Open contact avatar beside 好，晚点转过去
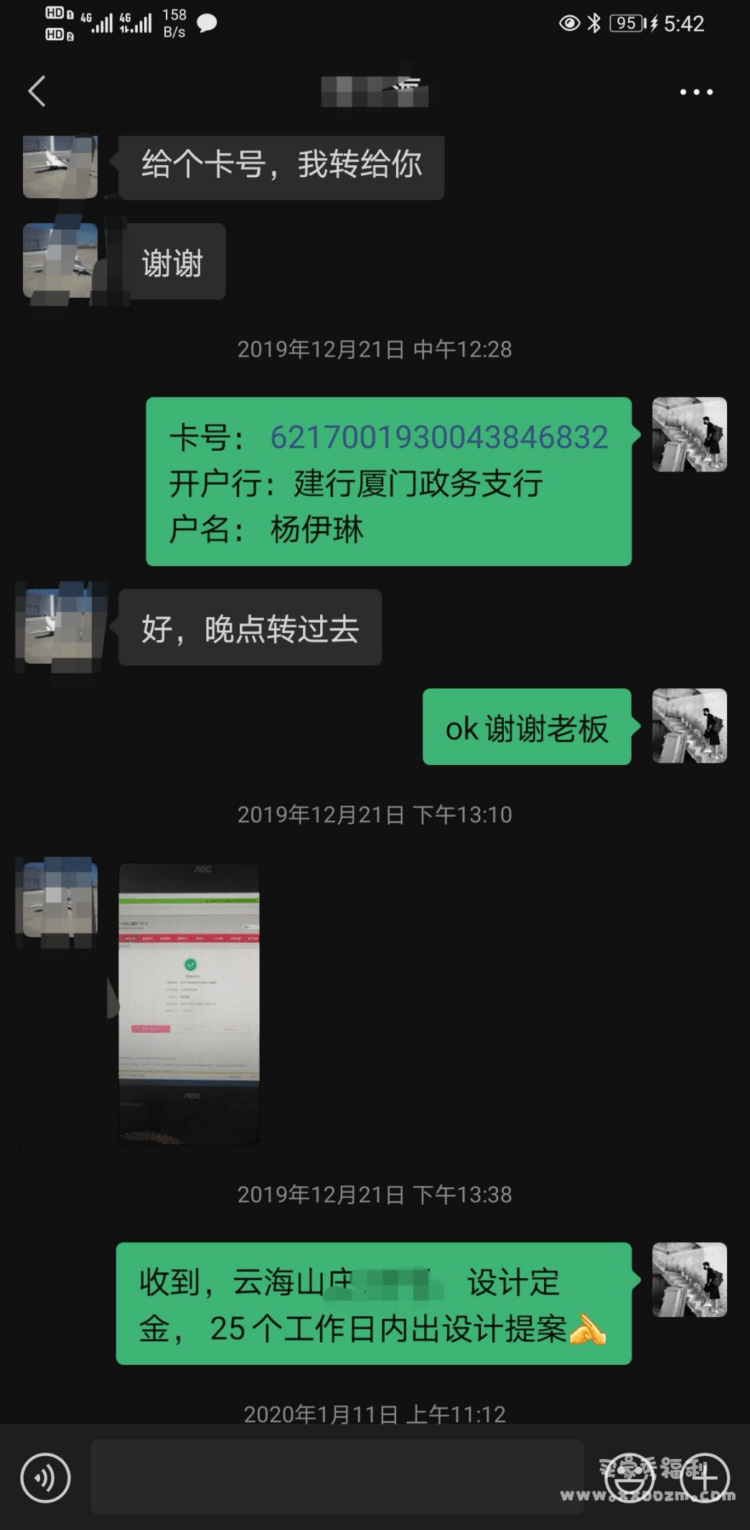The width and height of the screenshot is (750, 1530). pyautogui.click(x=60, y=627)
